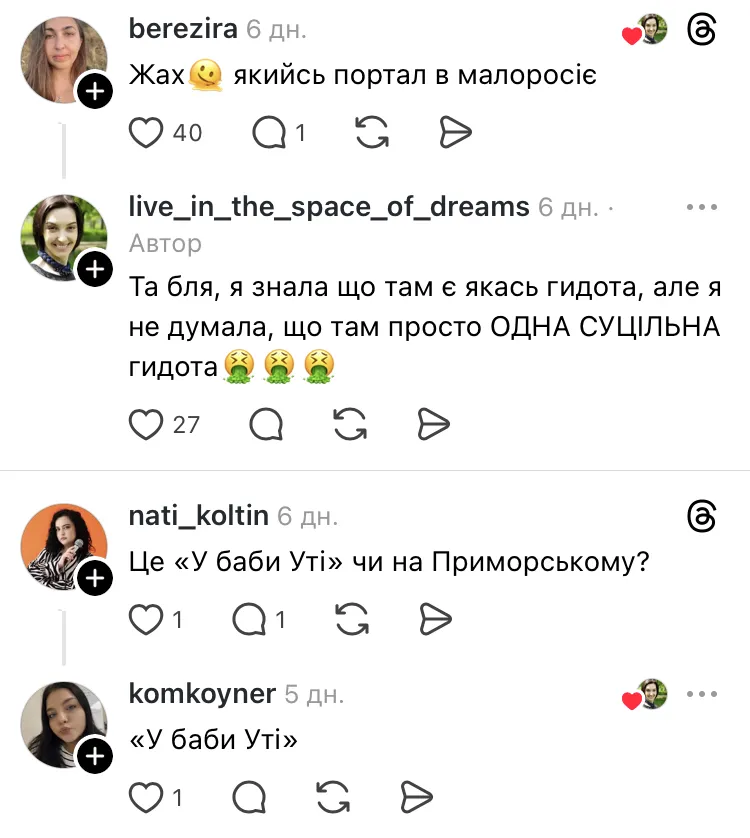
Task: Follow berezira via avatar plus button
Action: click(95, 93)
